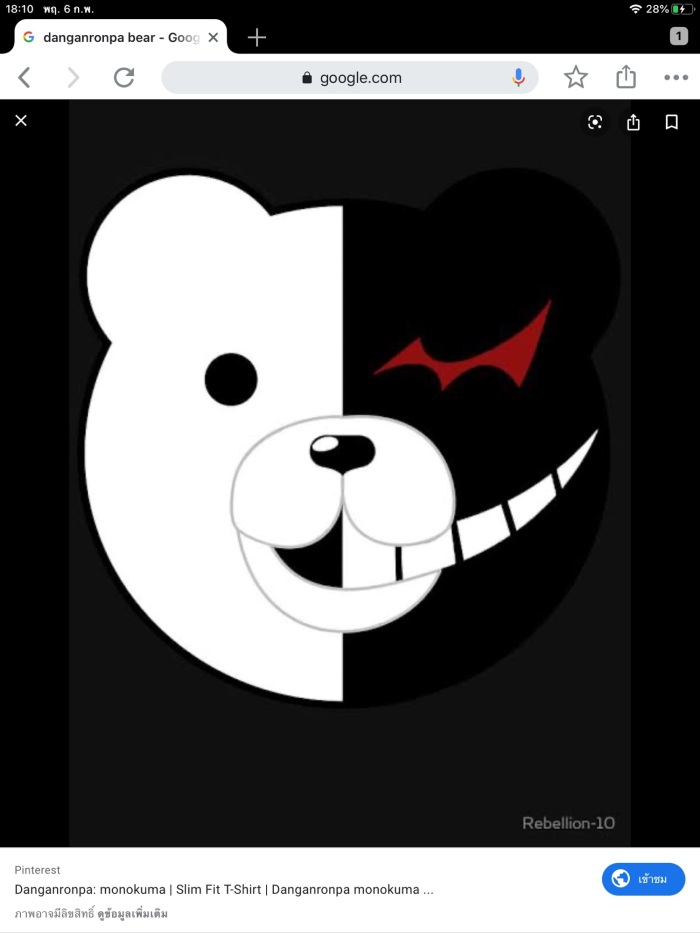
Task: Open ดูข้อมูลเพิ่มเติม copyright info link
Action: [132, 914]
